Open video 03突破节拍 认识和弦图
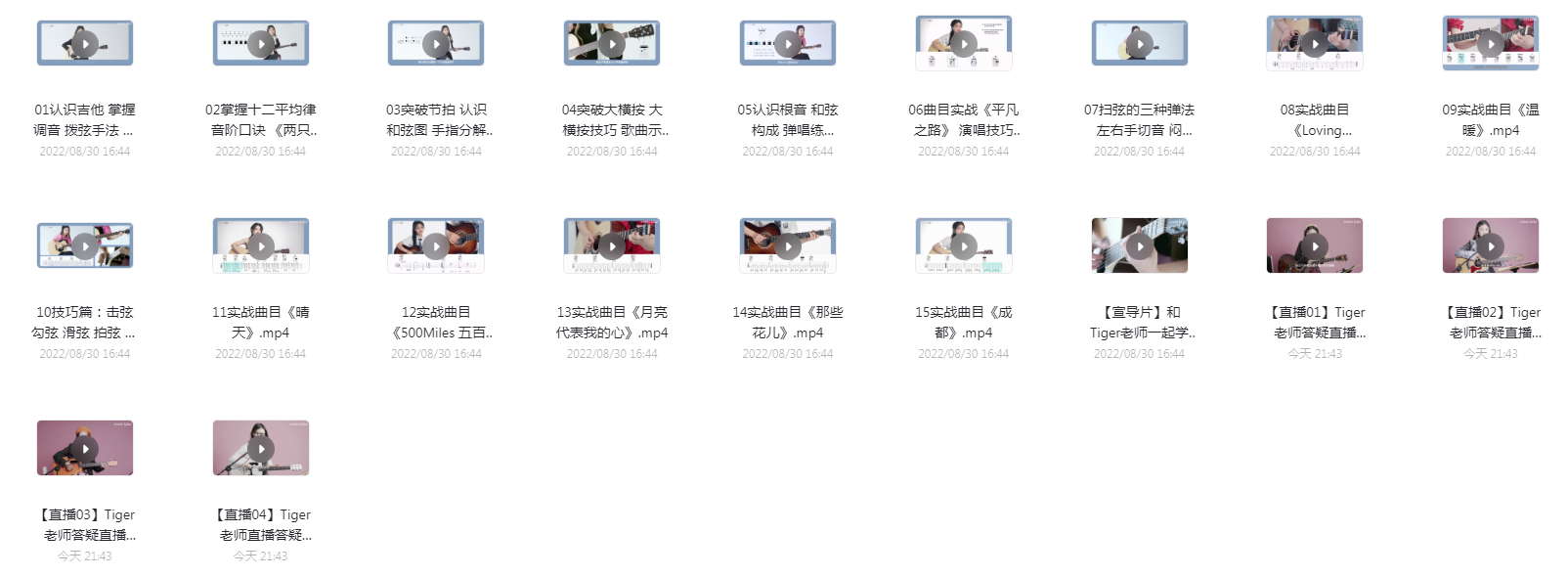 [436, 44]
